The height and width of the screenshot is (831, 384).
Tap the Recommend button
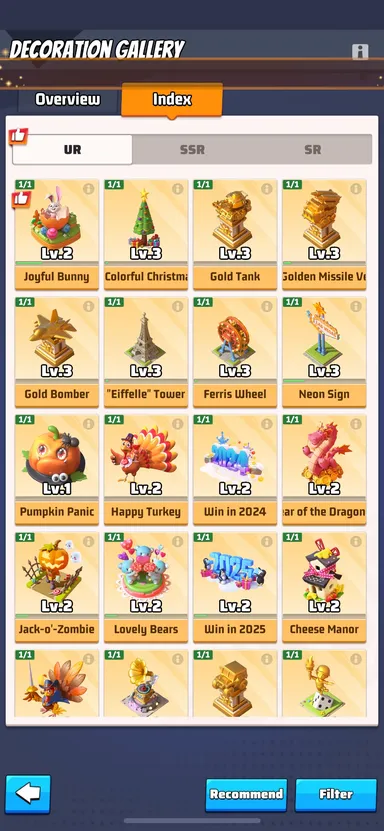246,794
